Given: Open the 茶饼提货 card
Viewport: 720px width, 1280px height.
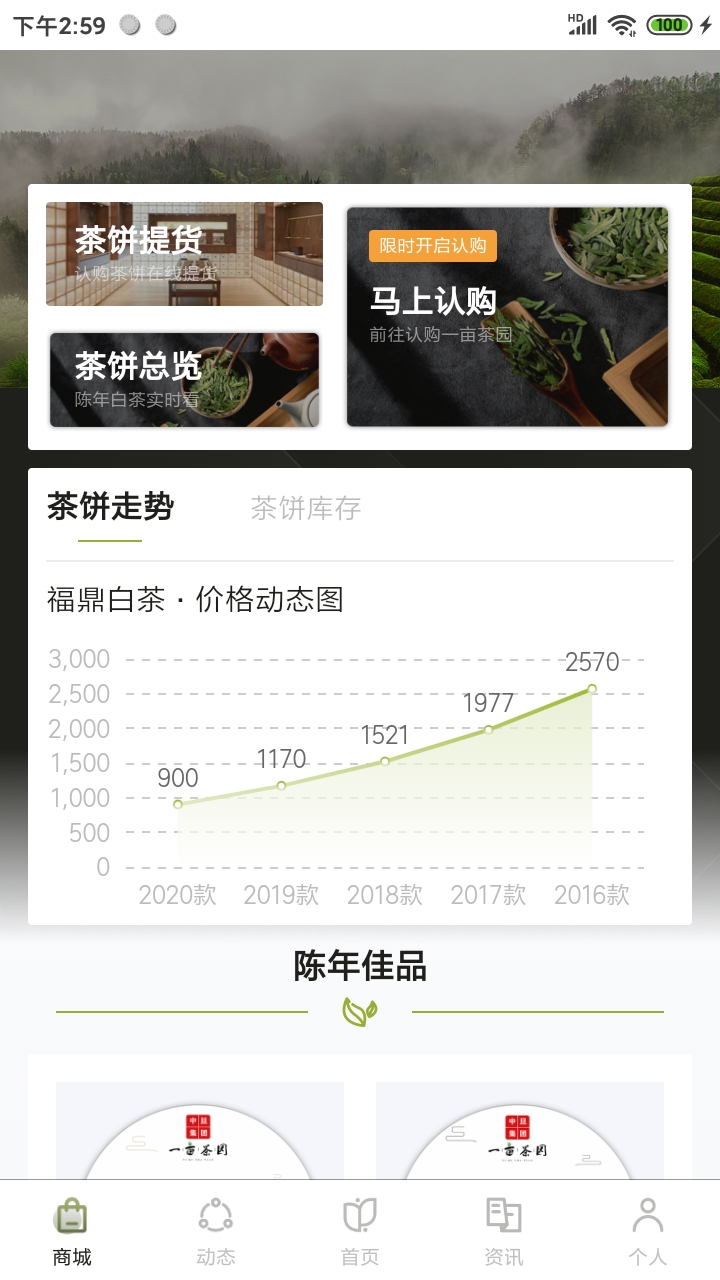Looking at the screenshot, I should 184,254.
